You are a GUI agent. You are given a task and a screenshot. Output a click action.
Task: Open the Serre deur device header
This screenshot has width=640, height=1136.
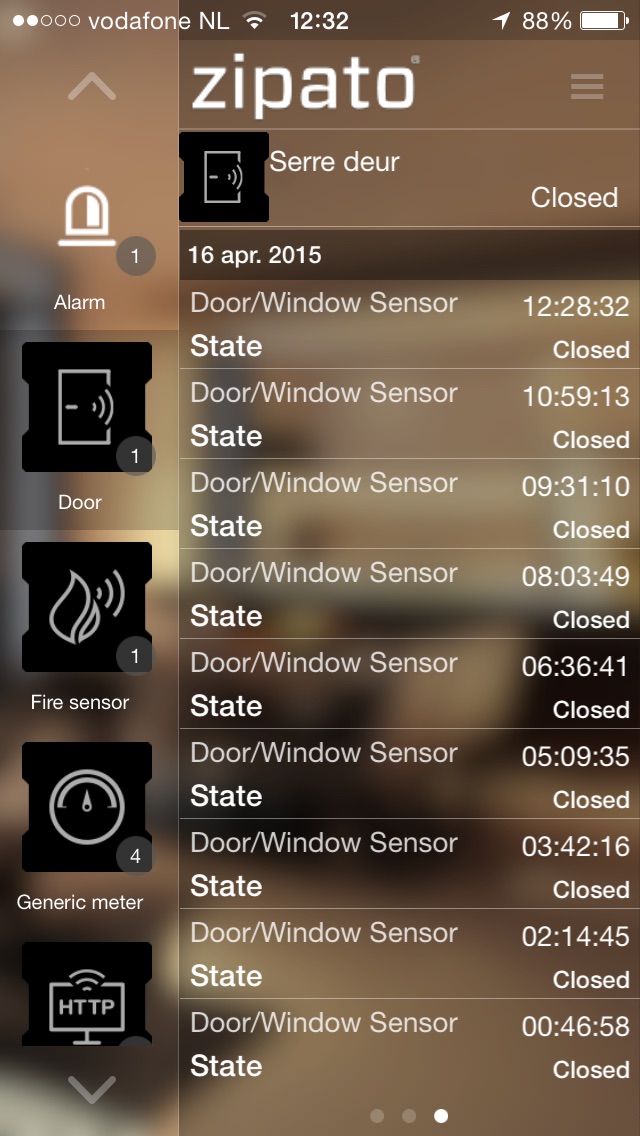[409, 178]
